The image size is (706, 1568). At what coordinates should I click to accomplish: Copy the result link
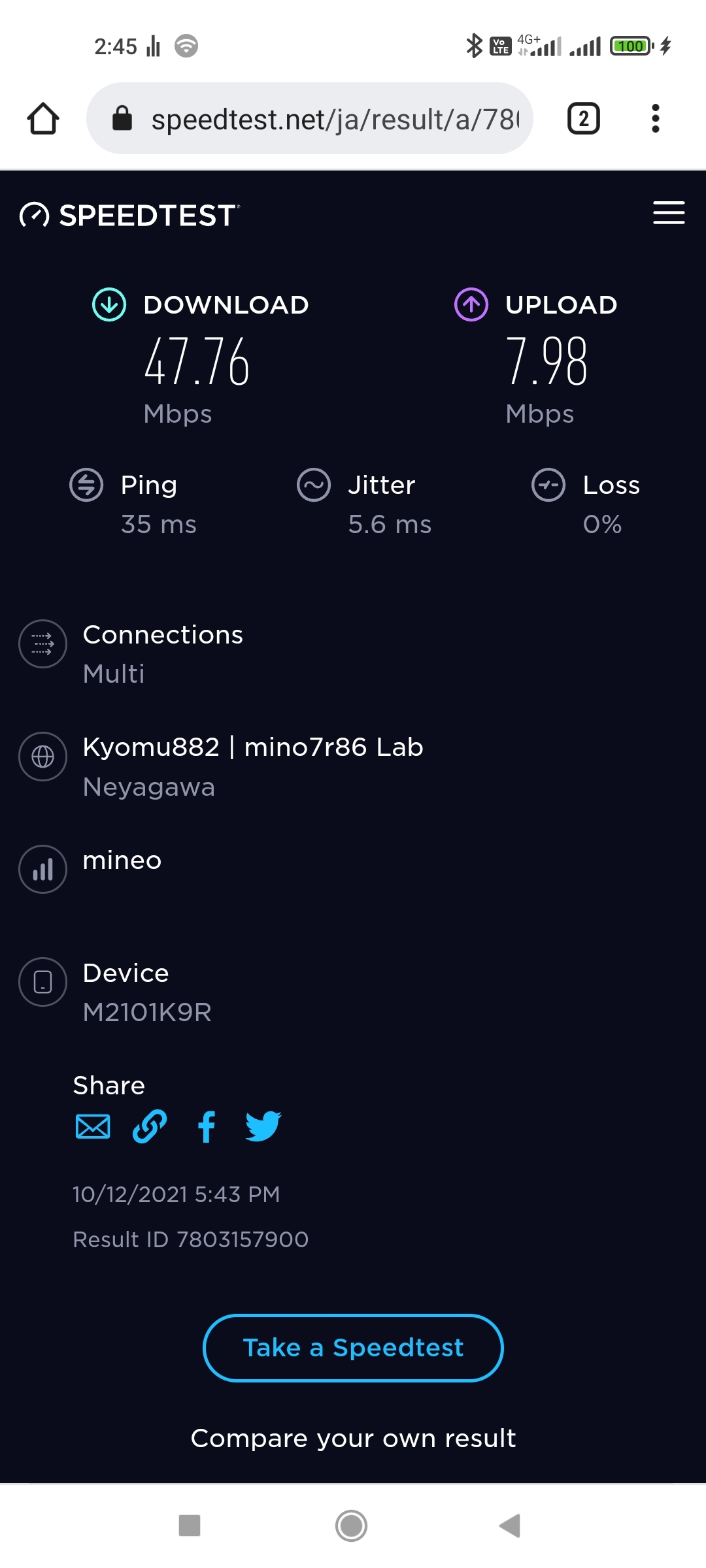150,1127
